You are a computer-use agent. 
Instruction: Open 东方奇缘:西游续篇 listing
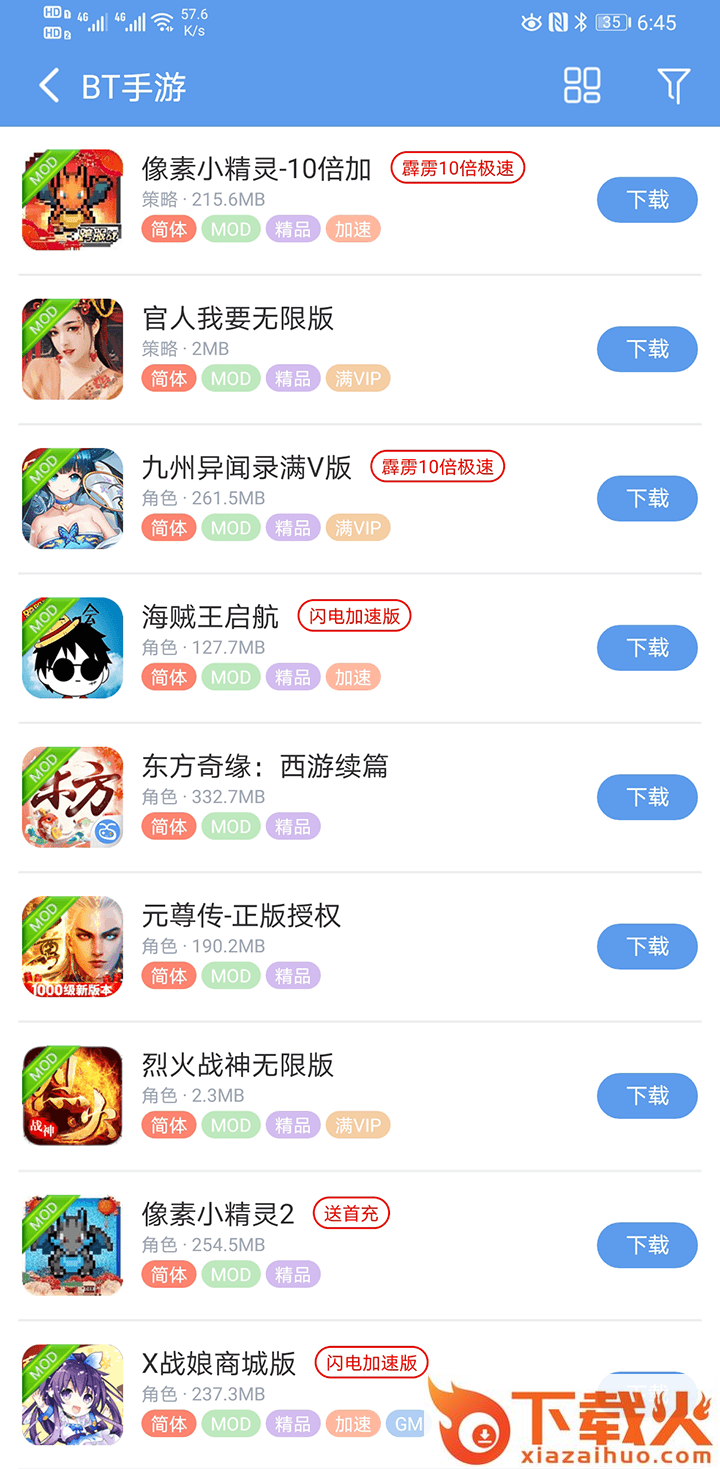[x=264, y=767]
